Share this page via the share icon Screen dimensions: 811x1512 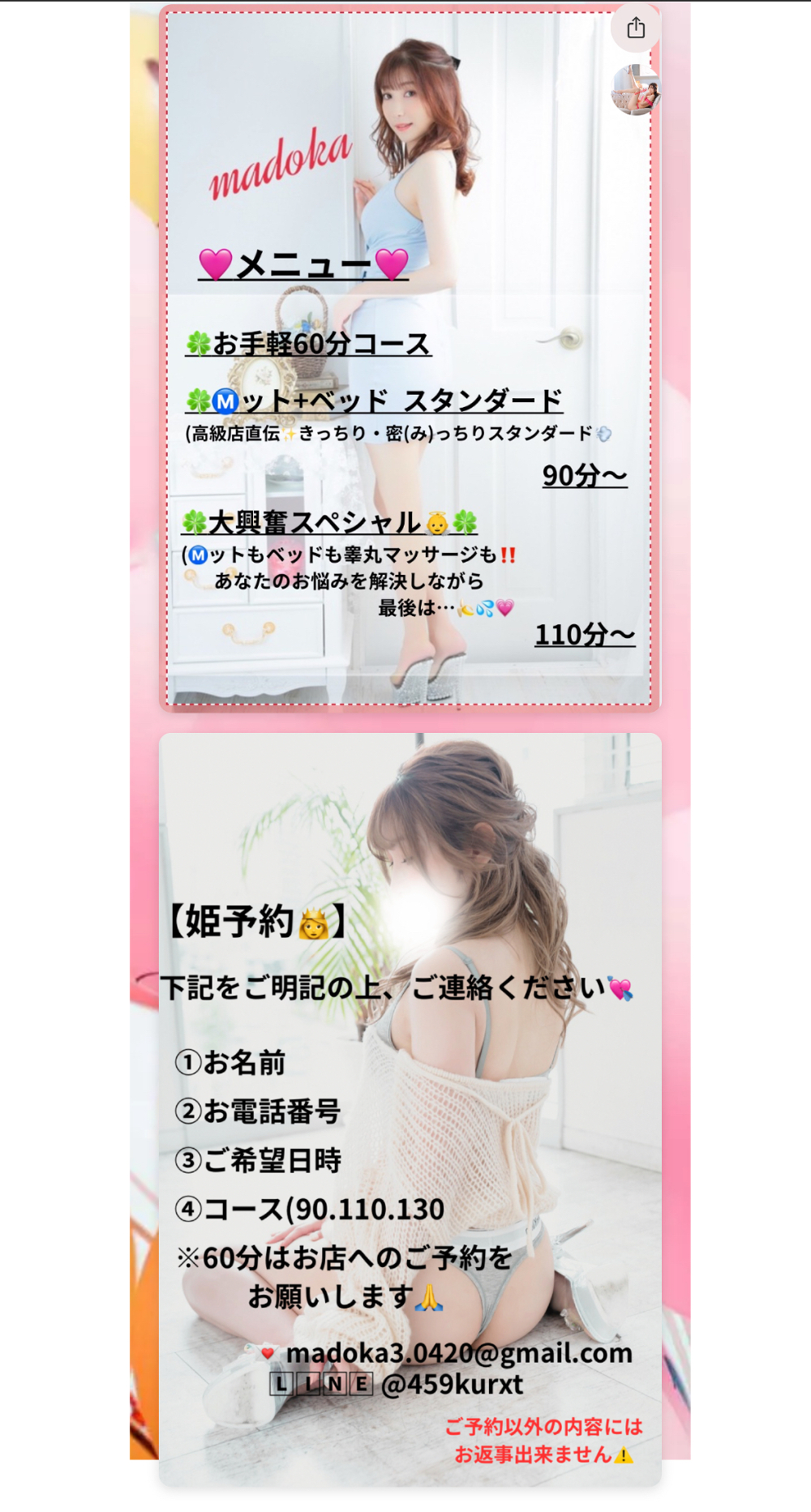pos(636,28)
